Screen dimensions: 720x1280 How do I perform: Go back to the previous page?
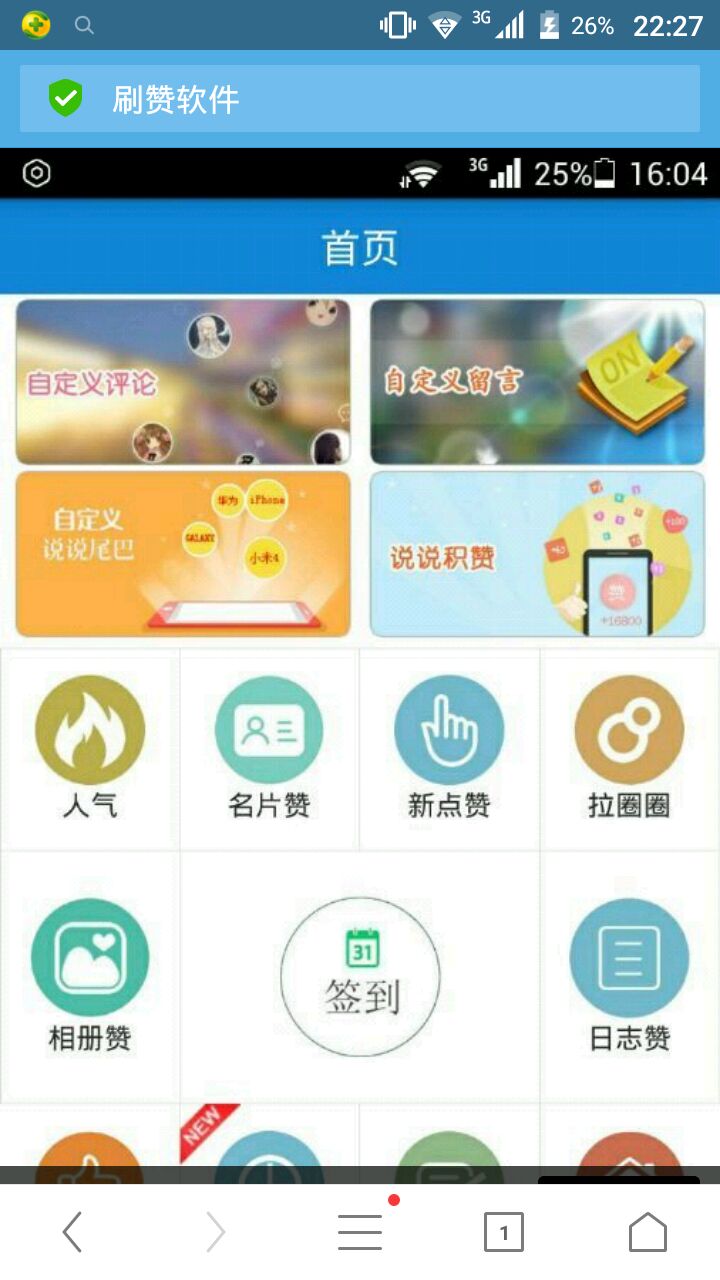(x=72, y=1232)
